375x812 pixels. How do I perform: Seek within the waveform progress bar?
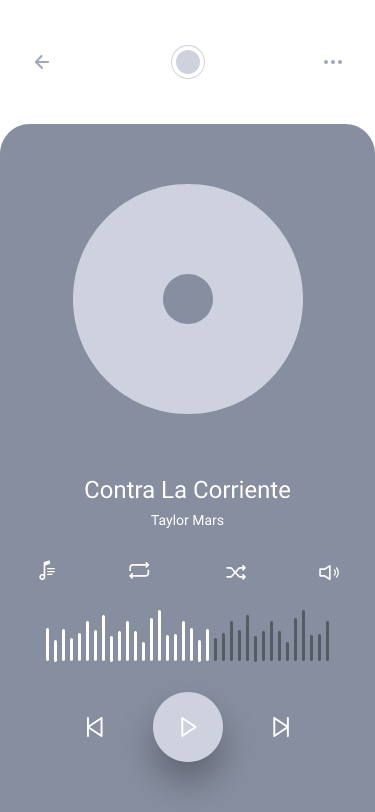tap(188, 636)
